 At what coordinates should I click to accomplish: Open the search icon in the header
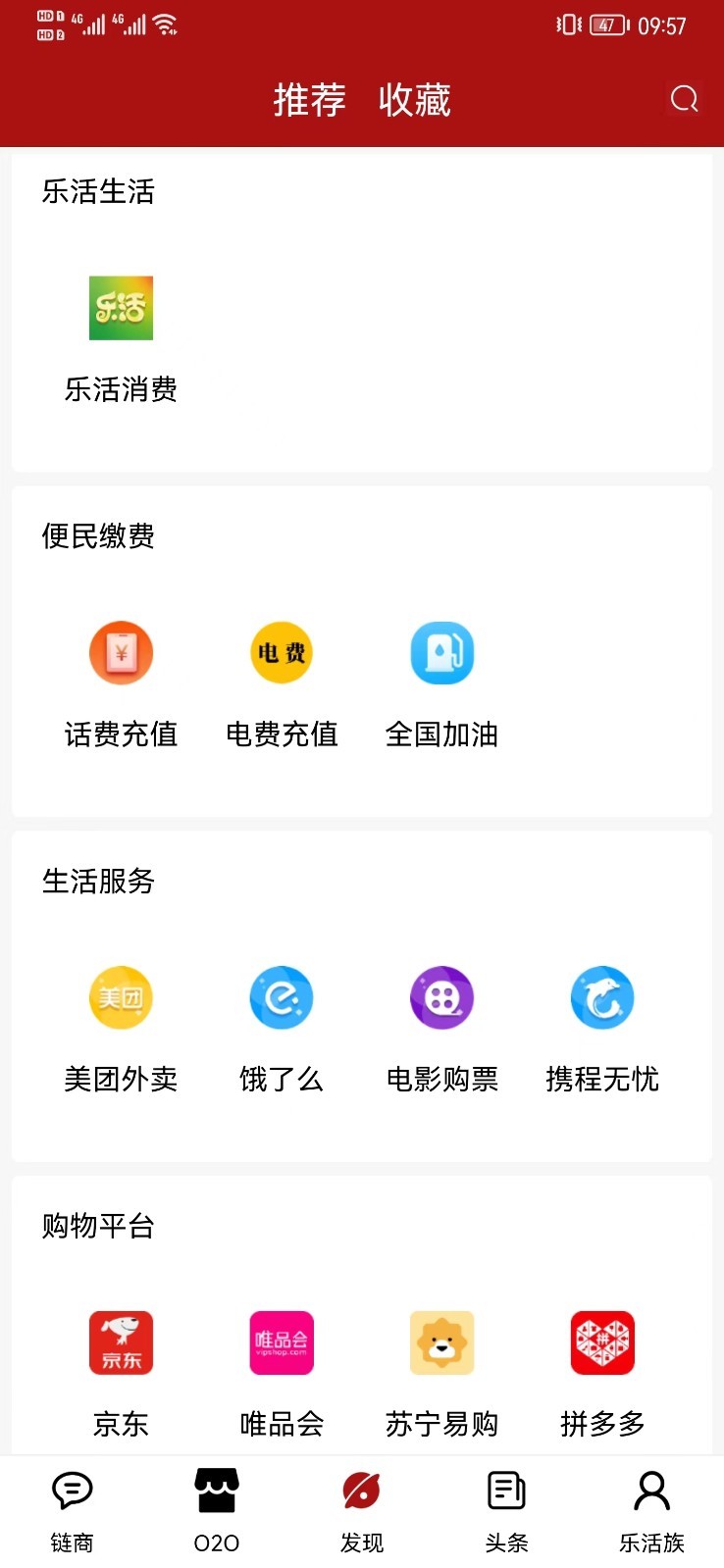coord(684,99)
